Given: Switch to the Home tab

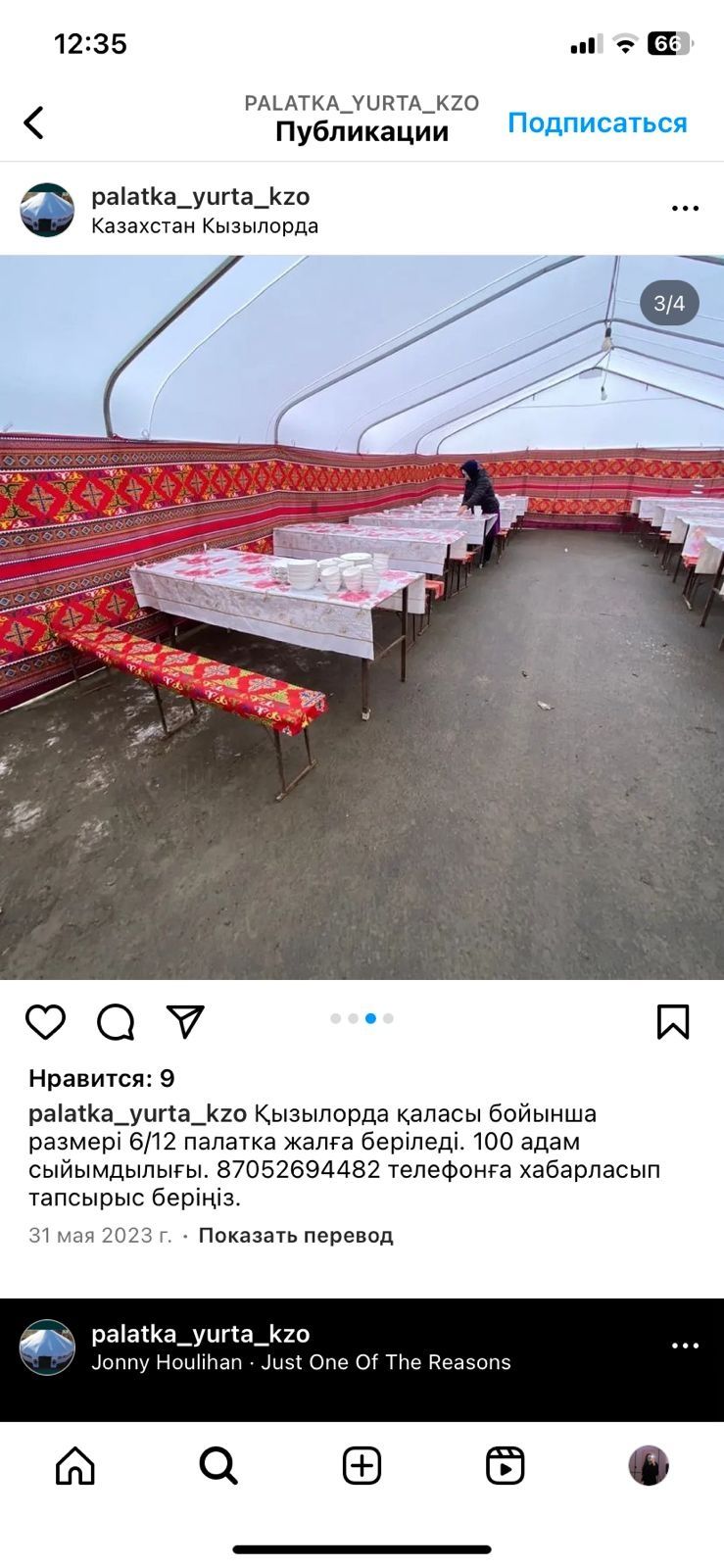Looking at the screenshot, I should (x=75, y=1466).
